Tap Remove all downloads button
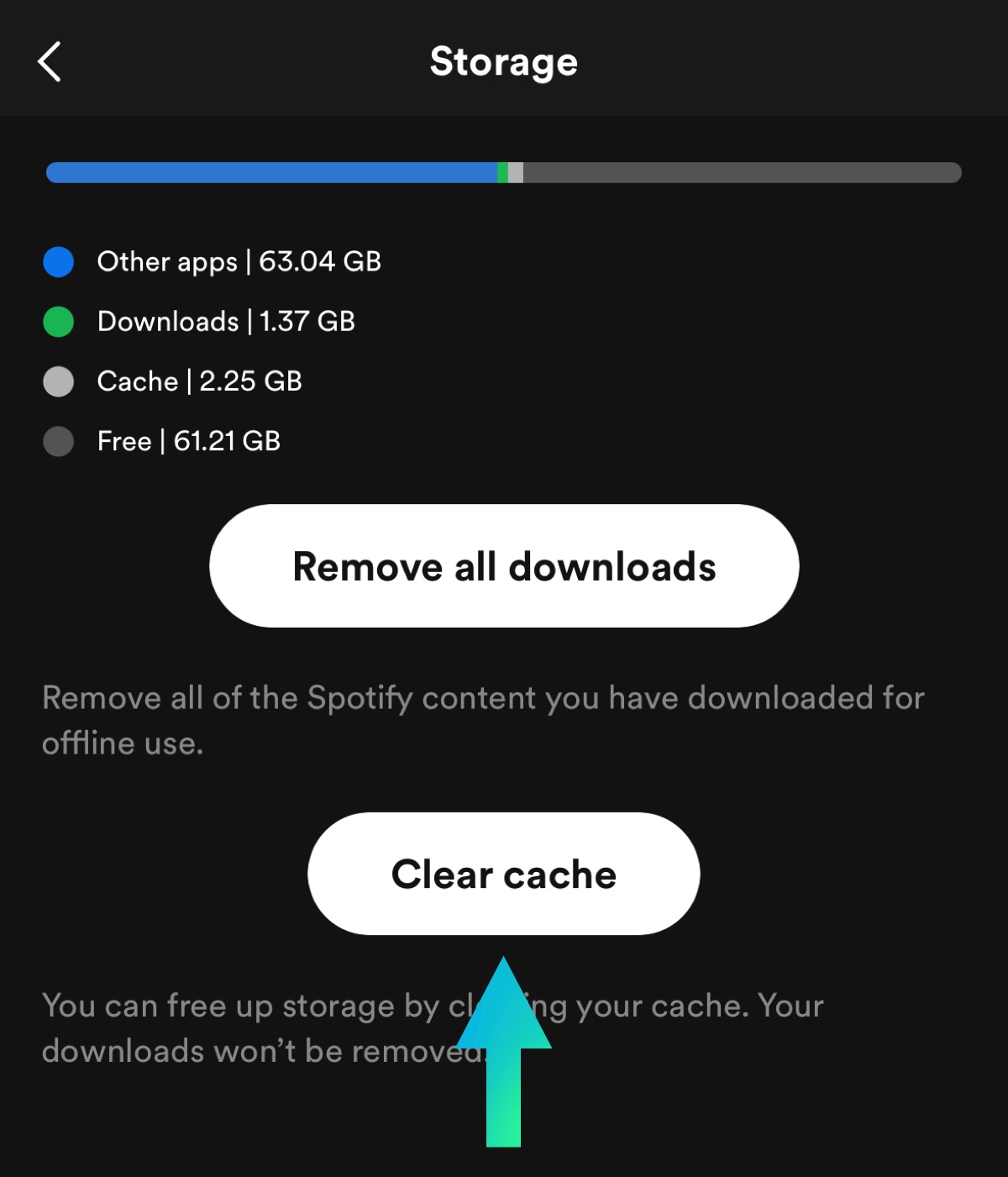1008x1177 pixels. pyautogui.click(x=504, y=565)
